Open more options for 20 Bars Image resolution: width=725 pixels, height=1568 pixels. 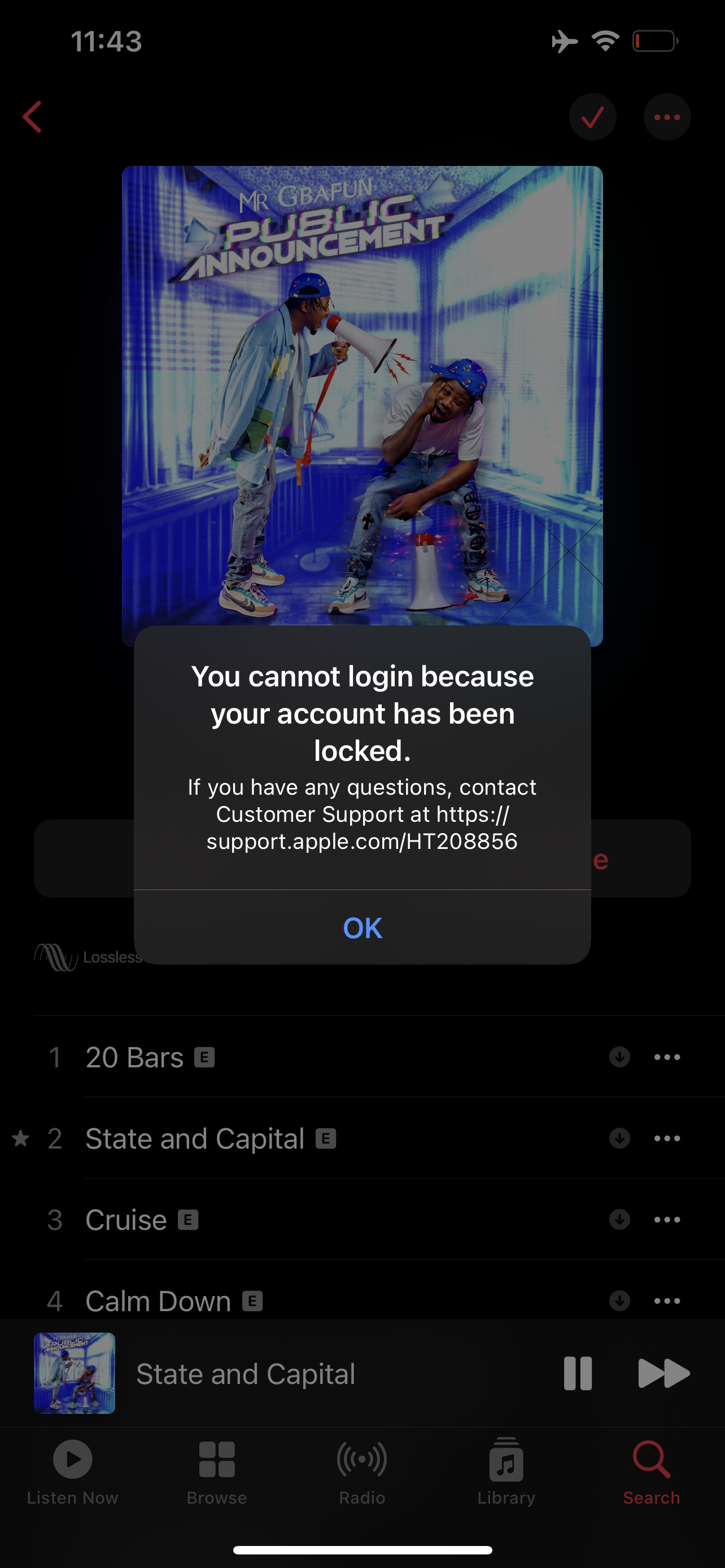tap(667, 1057)
